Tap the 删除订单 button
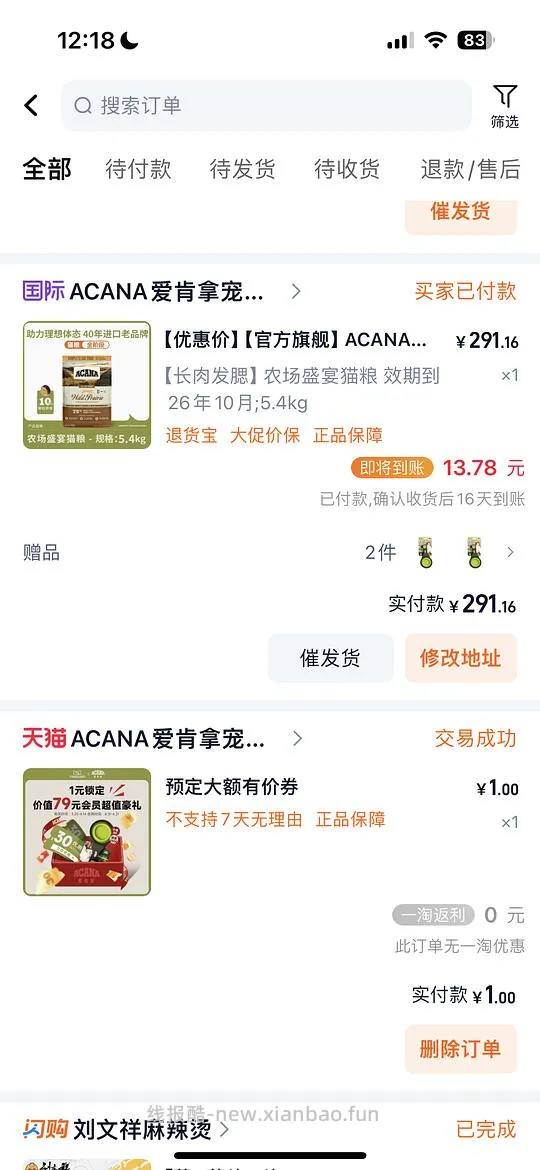This screenshot has width=540, height=1170. (x=461, y=1049)
